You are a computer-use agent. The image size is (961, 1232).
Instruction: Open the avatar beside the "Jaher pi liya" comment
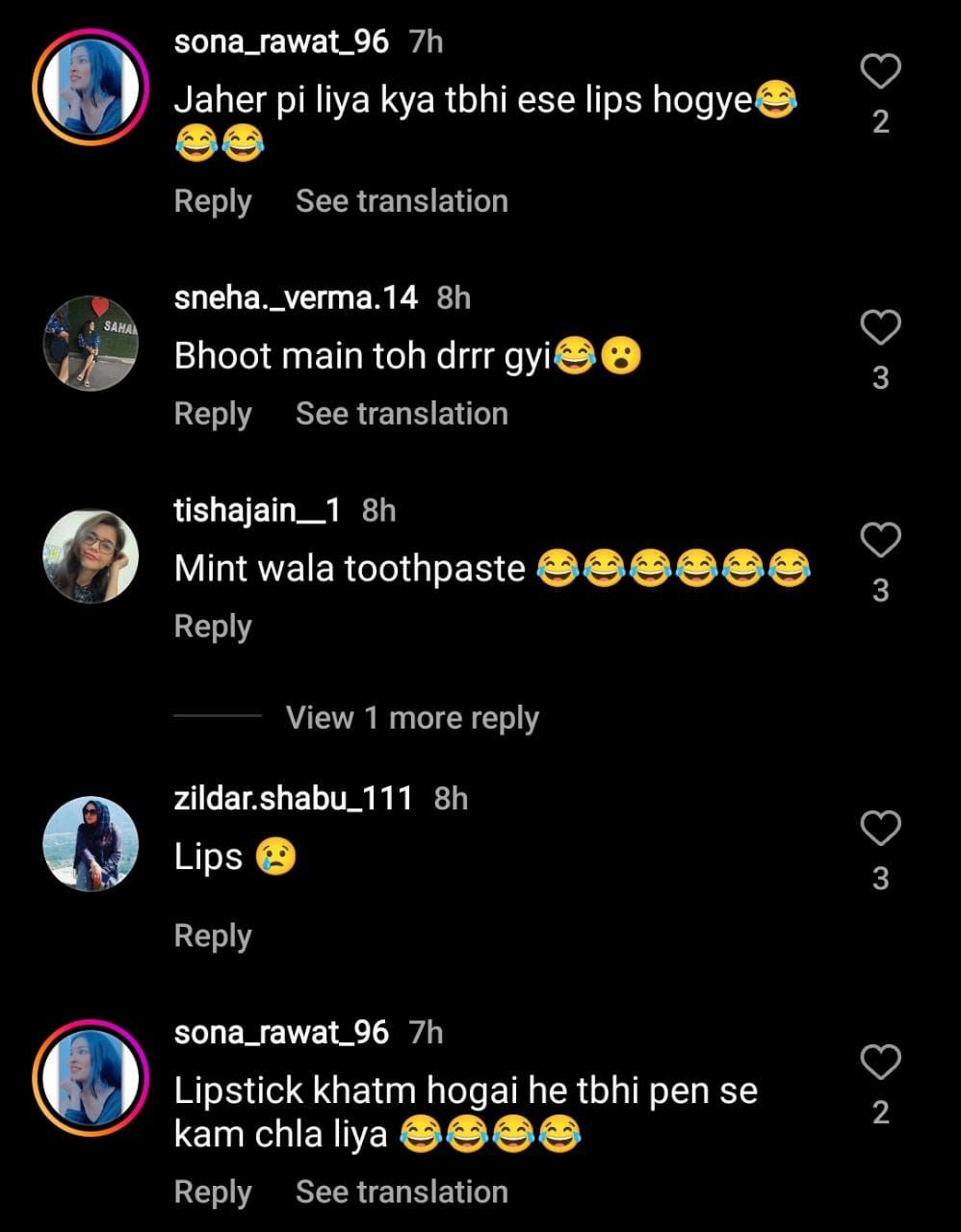91,88
